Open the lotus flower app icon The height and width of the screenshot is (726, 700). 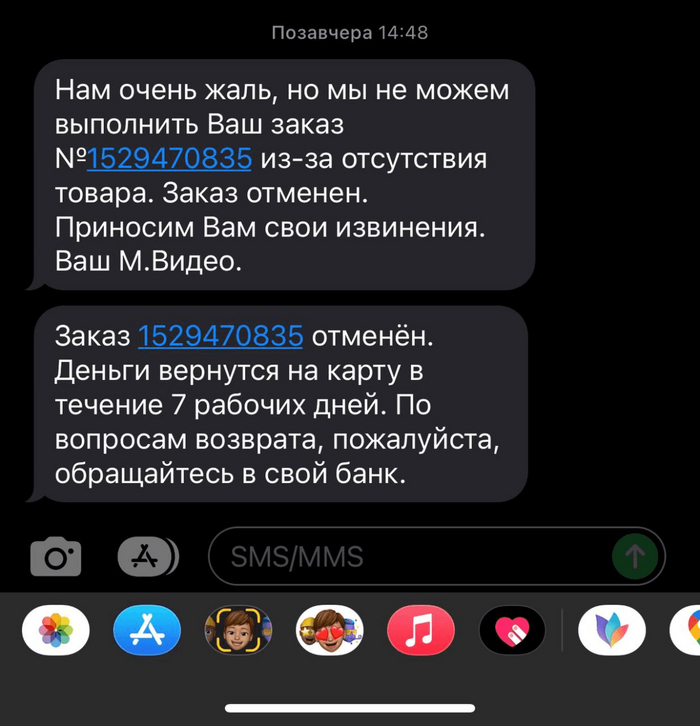point(613,631)
